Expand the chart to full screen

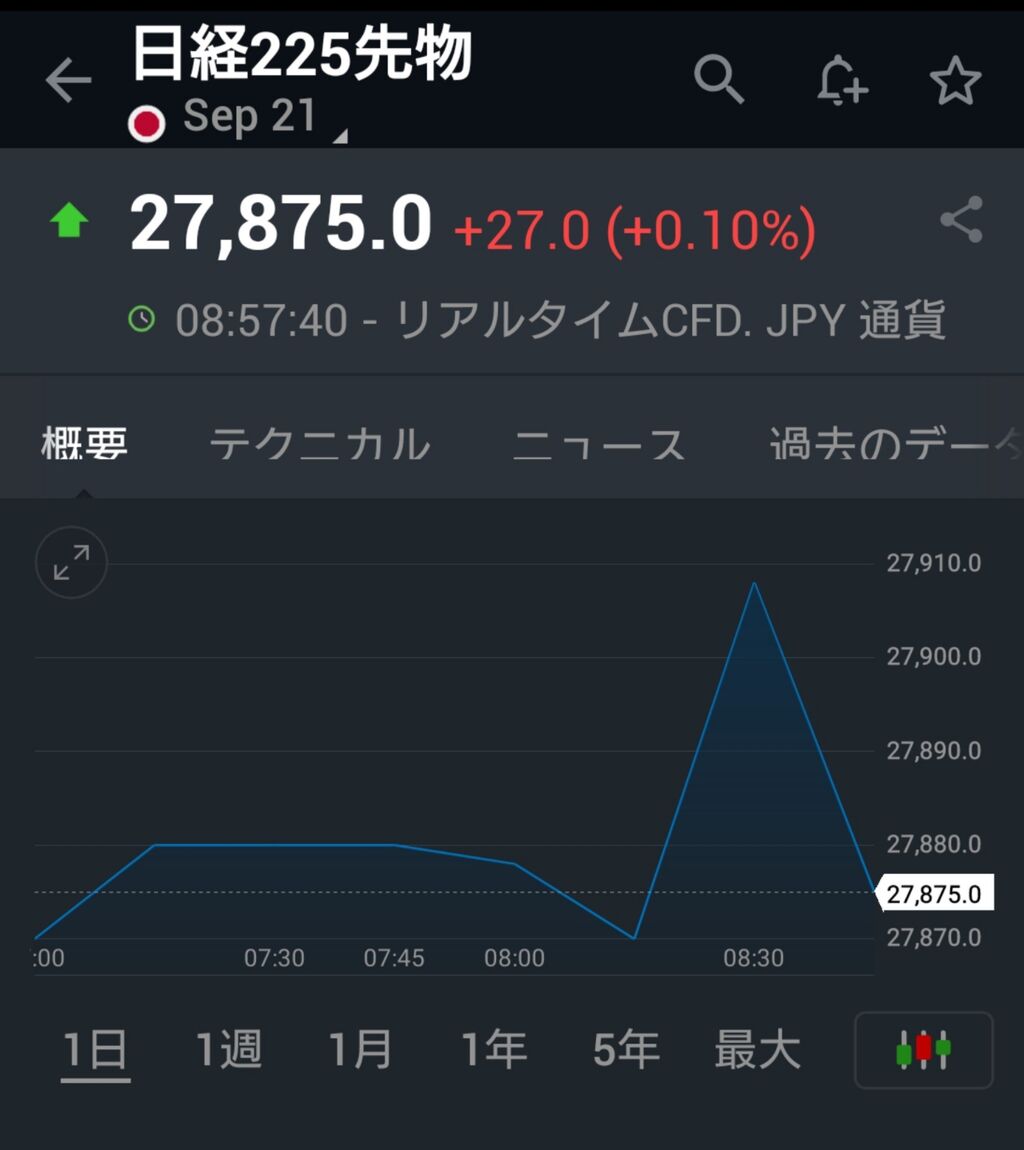[71, 563]
